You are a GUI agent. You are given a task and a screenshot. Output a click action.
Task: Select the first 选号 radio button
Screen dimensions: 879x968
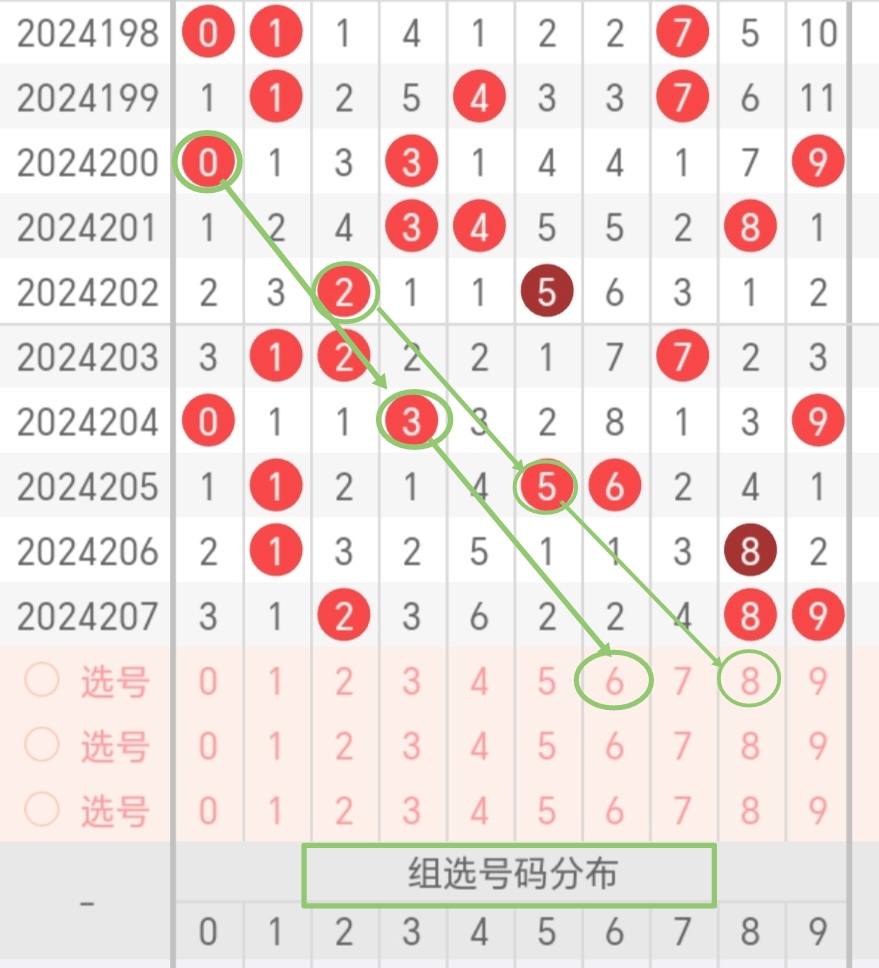(x=42, y=679)
